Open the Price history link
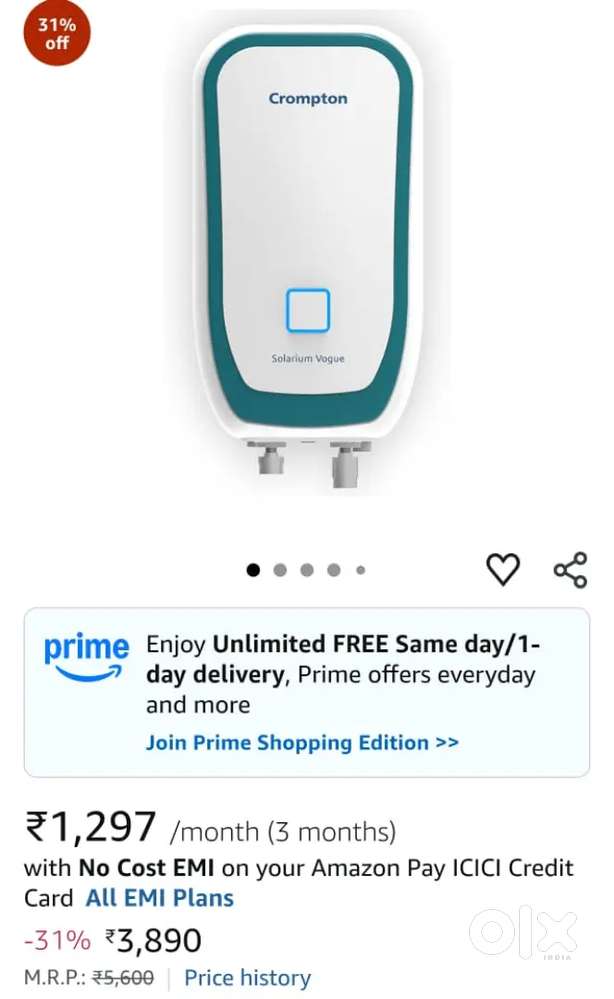The height and width of the screenshot is (999, 614). (247, 978)
